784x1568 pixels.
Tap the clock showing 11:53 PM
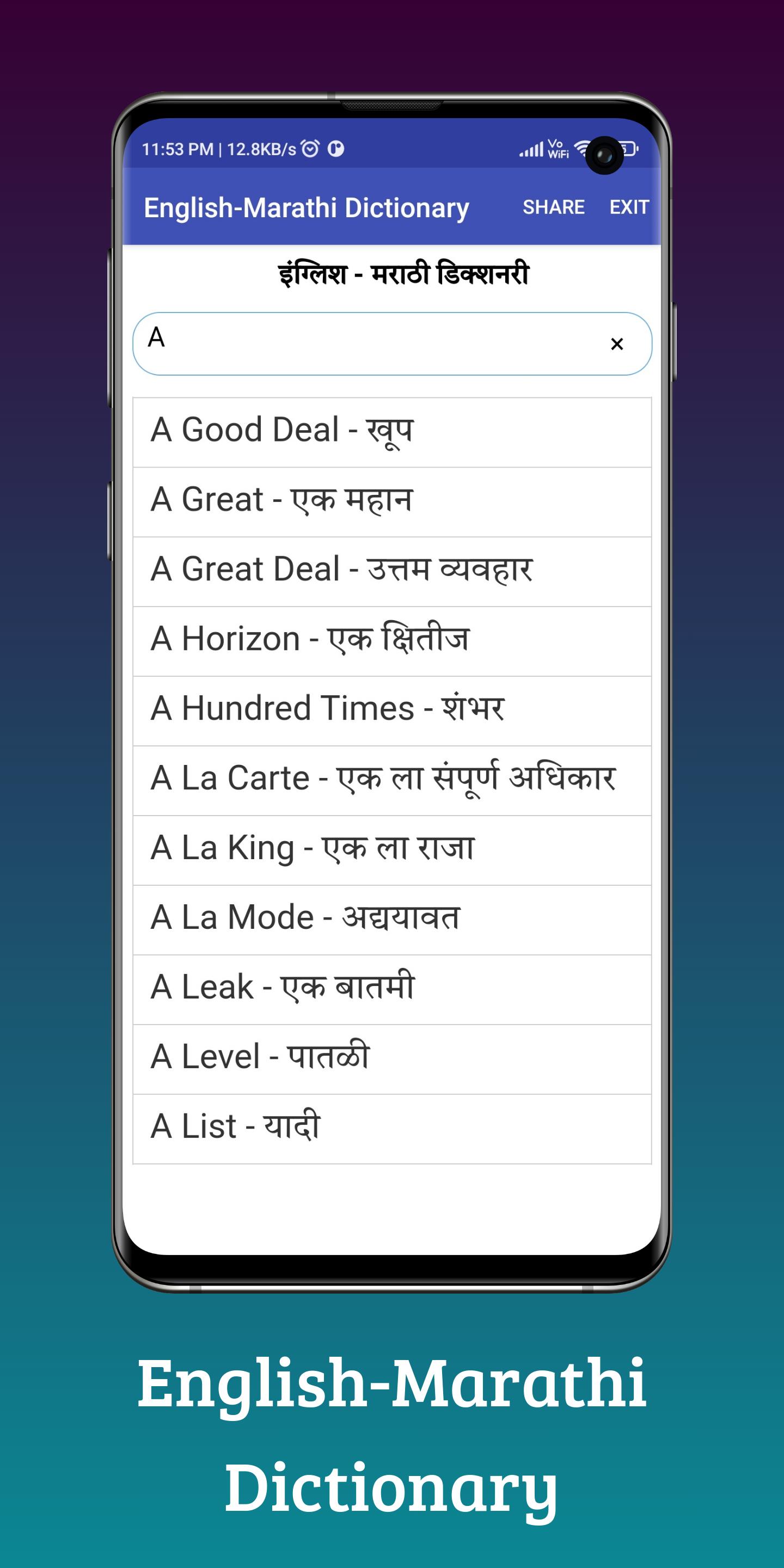pyautogui.click(x=176, y=148)
